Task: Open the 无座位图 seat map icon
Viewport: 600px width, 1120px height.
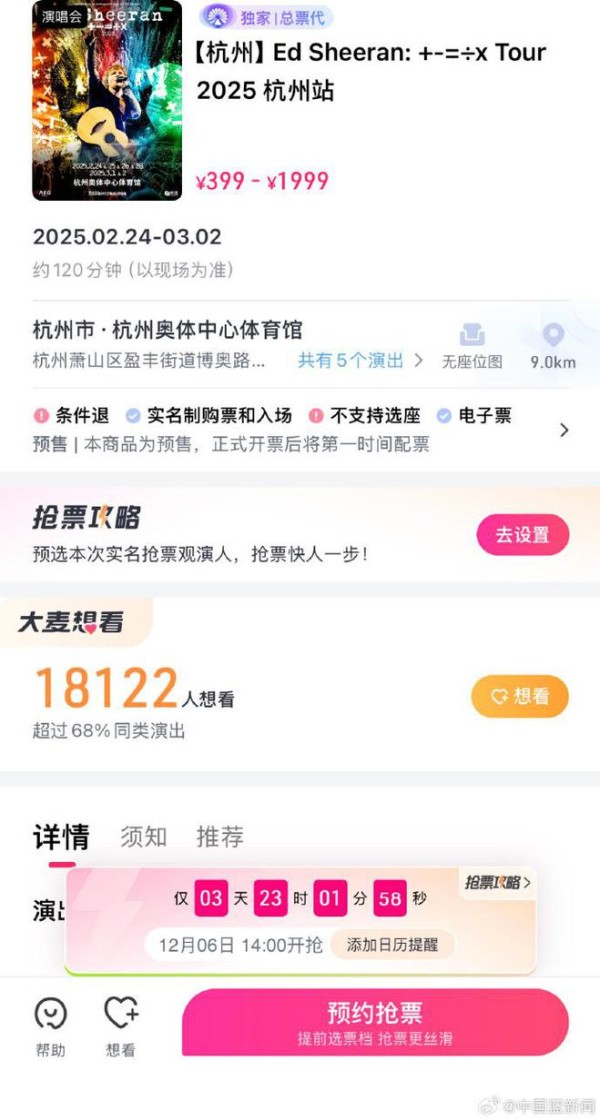Action: point(472,346)
